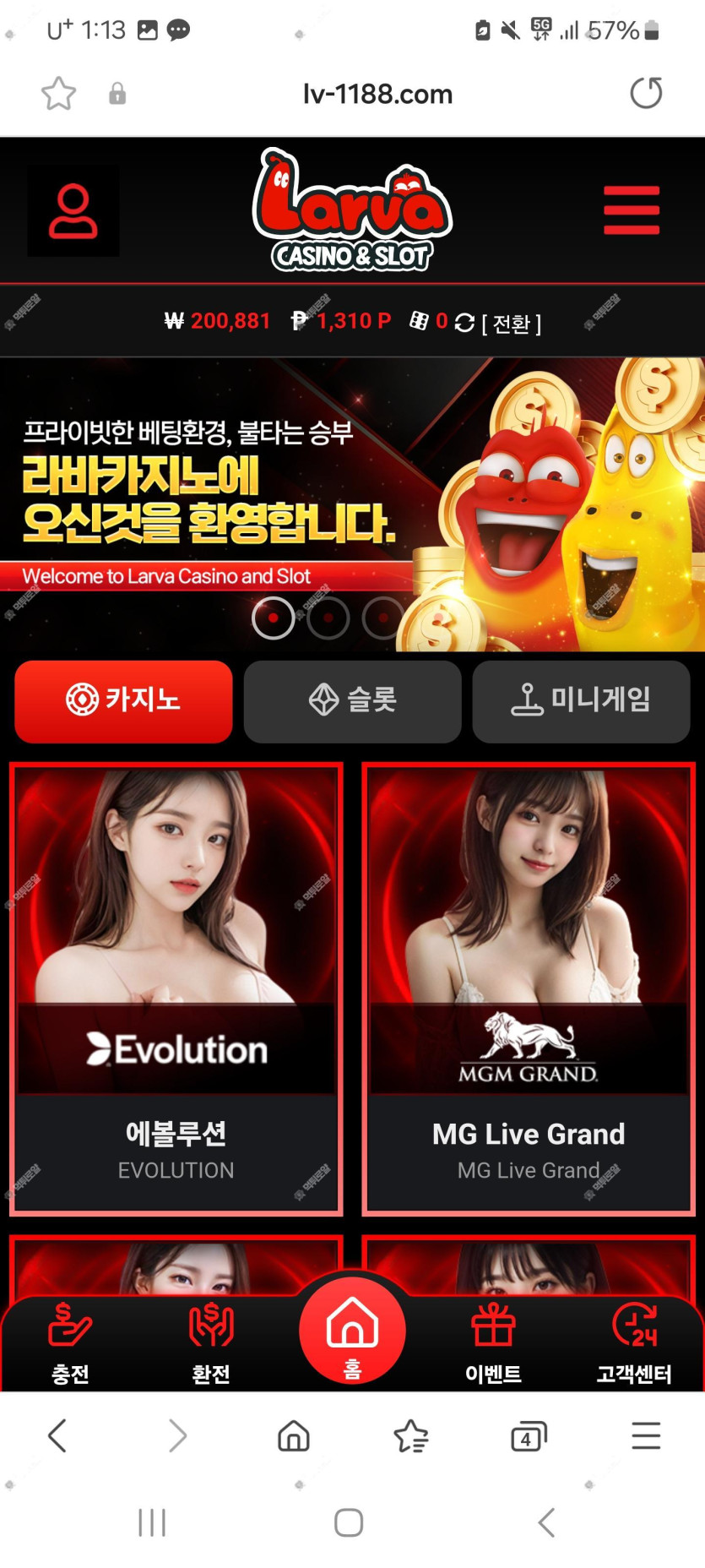
Task: Switch to the 미니게임 tab
Action: 581,700
